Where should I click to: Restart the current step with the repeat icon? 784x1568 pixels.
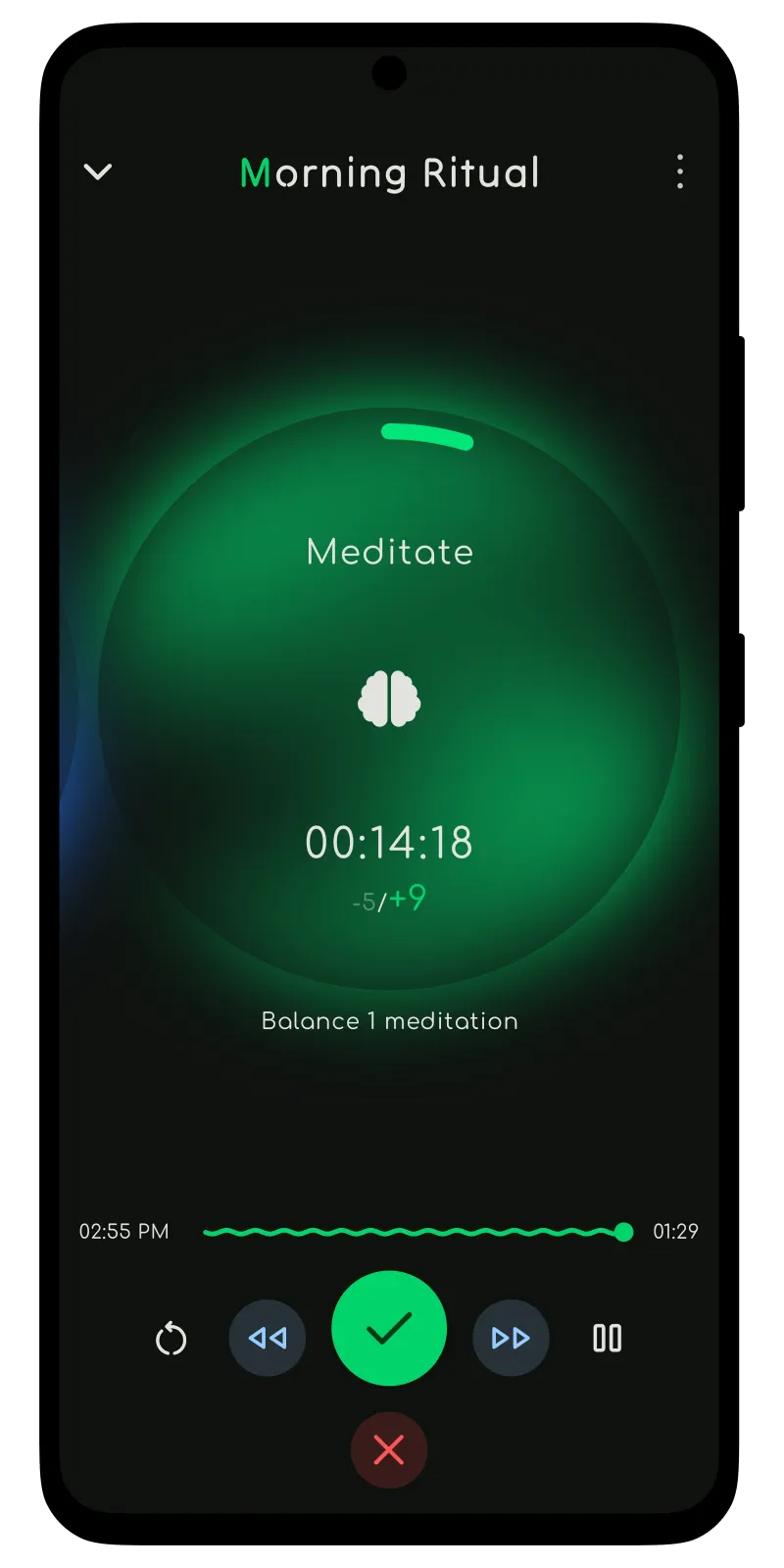171,1337
